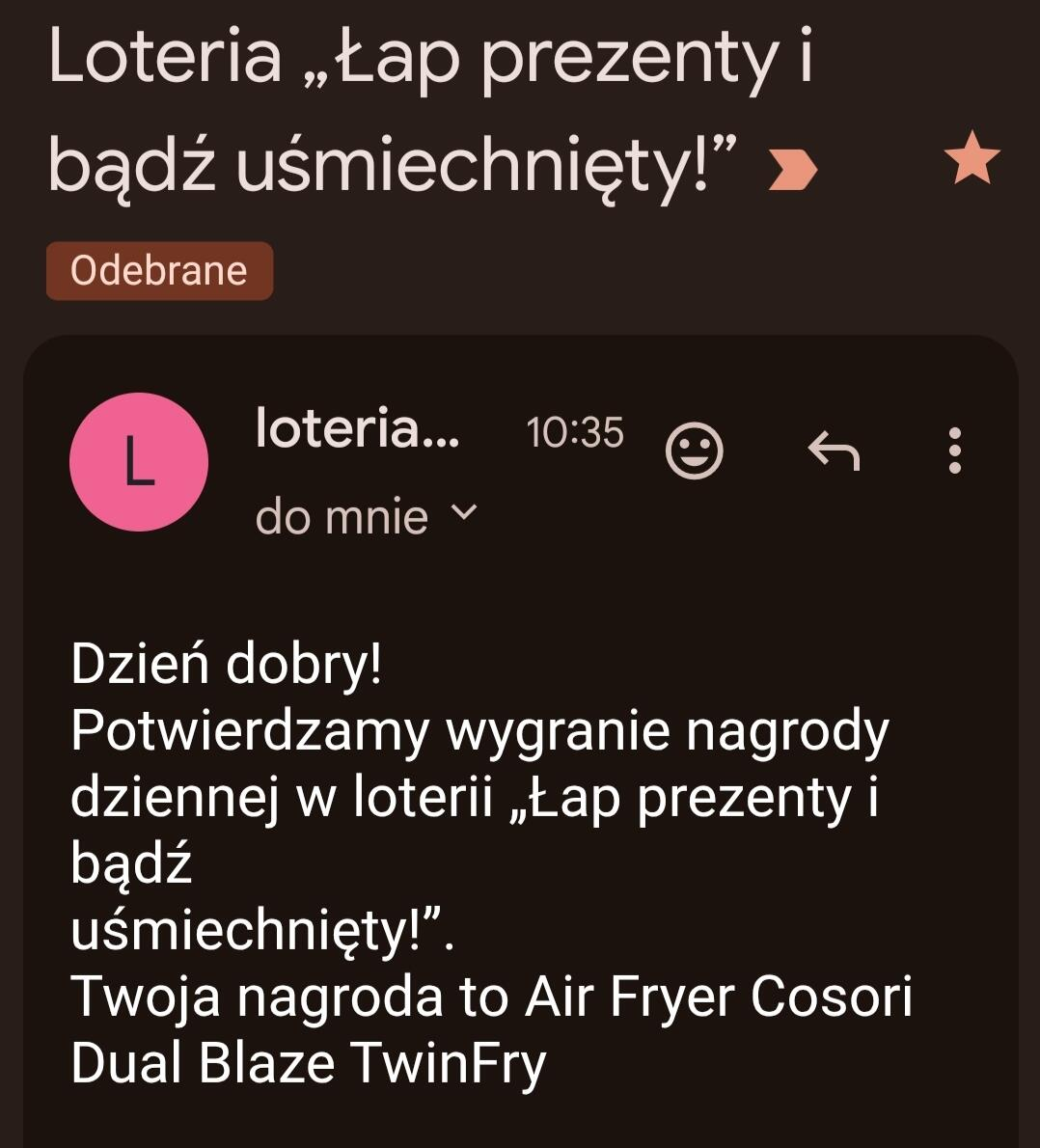Tap the Odebrane label chip
Viewport: 1040px width, 1148px height.
pos(159,271)
